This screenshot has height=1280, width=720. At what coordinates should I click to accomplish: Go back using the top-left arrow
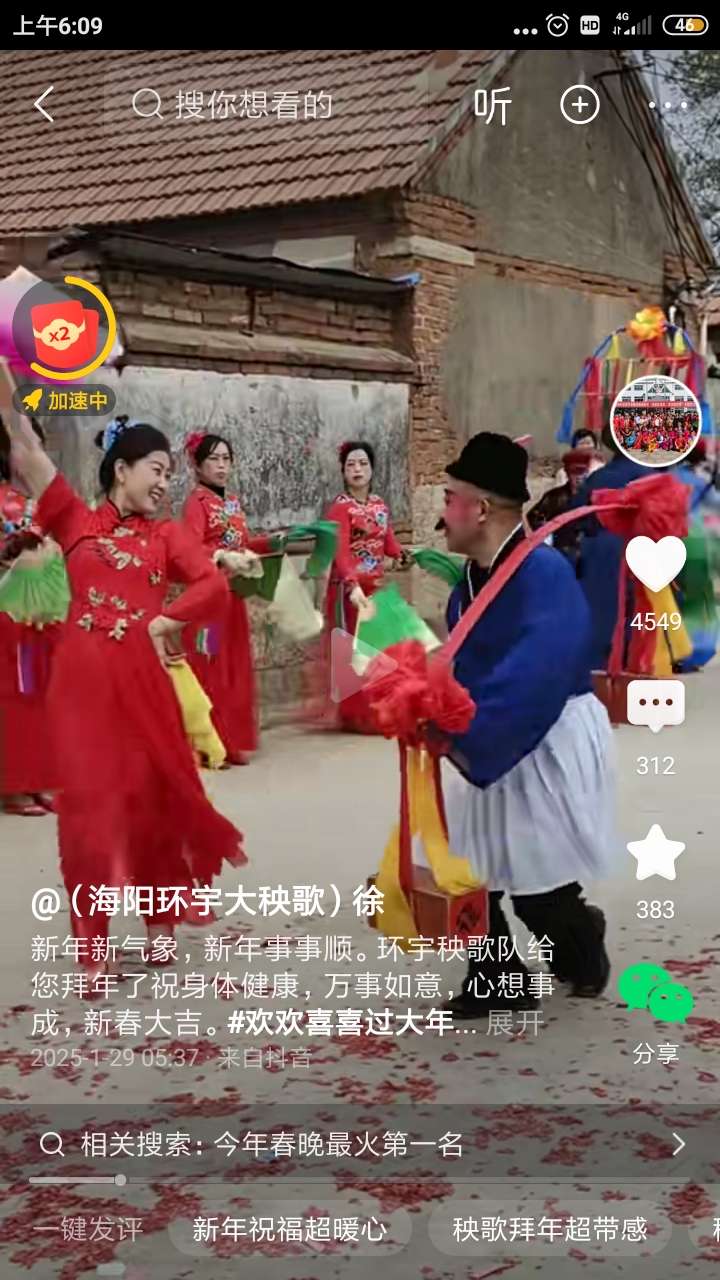(43, 104)
